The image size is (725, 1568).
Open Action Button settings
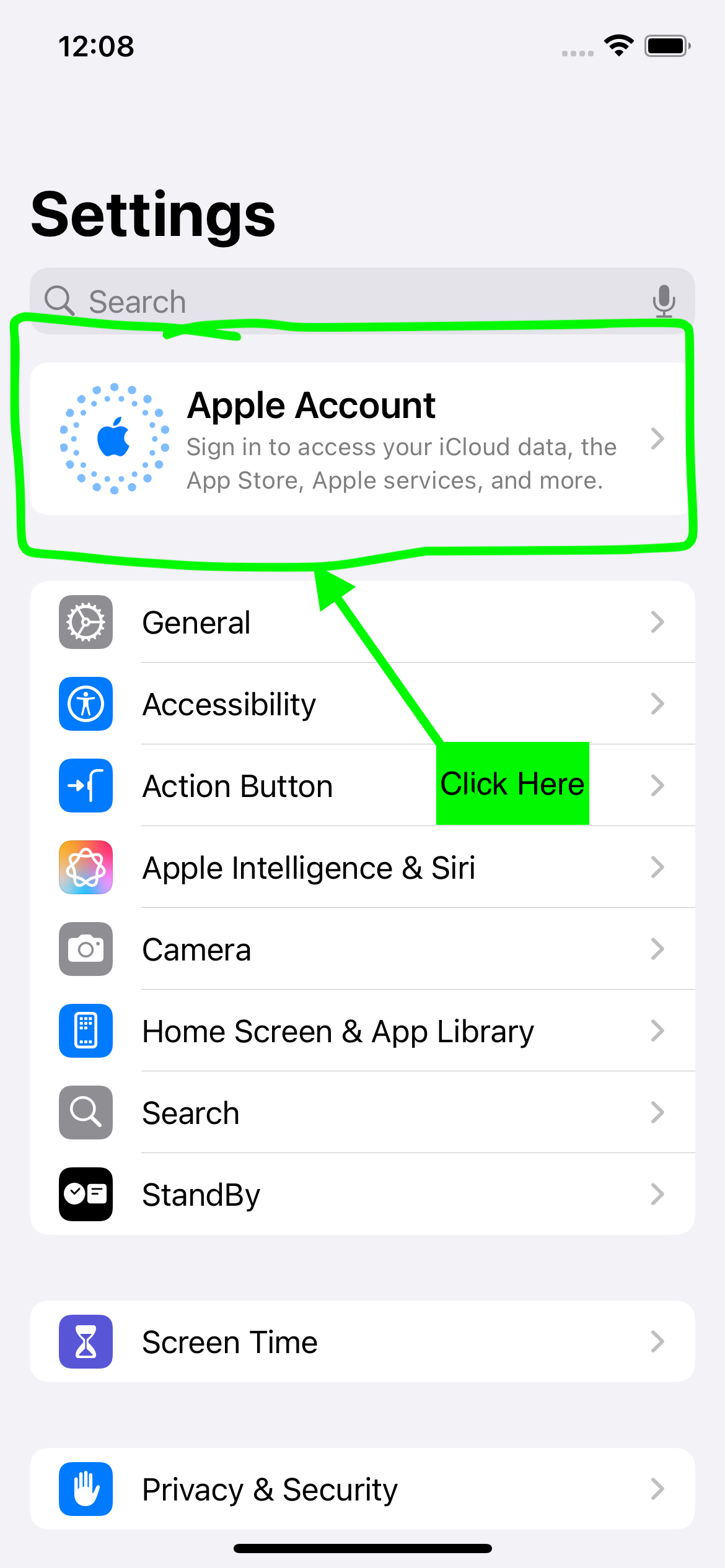tap(279, 786)
